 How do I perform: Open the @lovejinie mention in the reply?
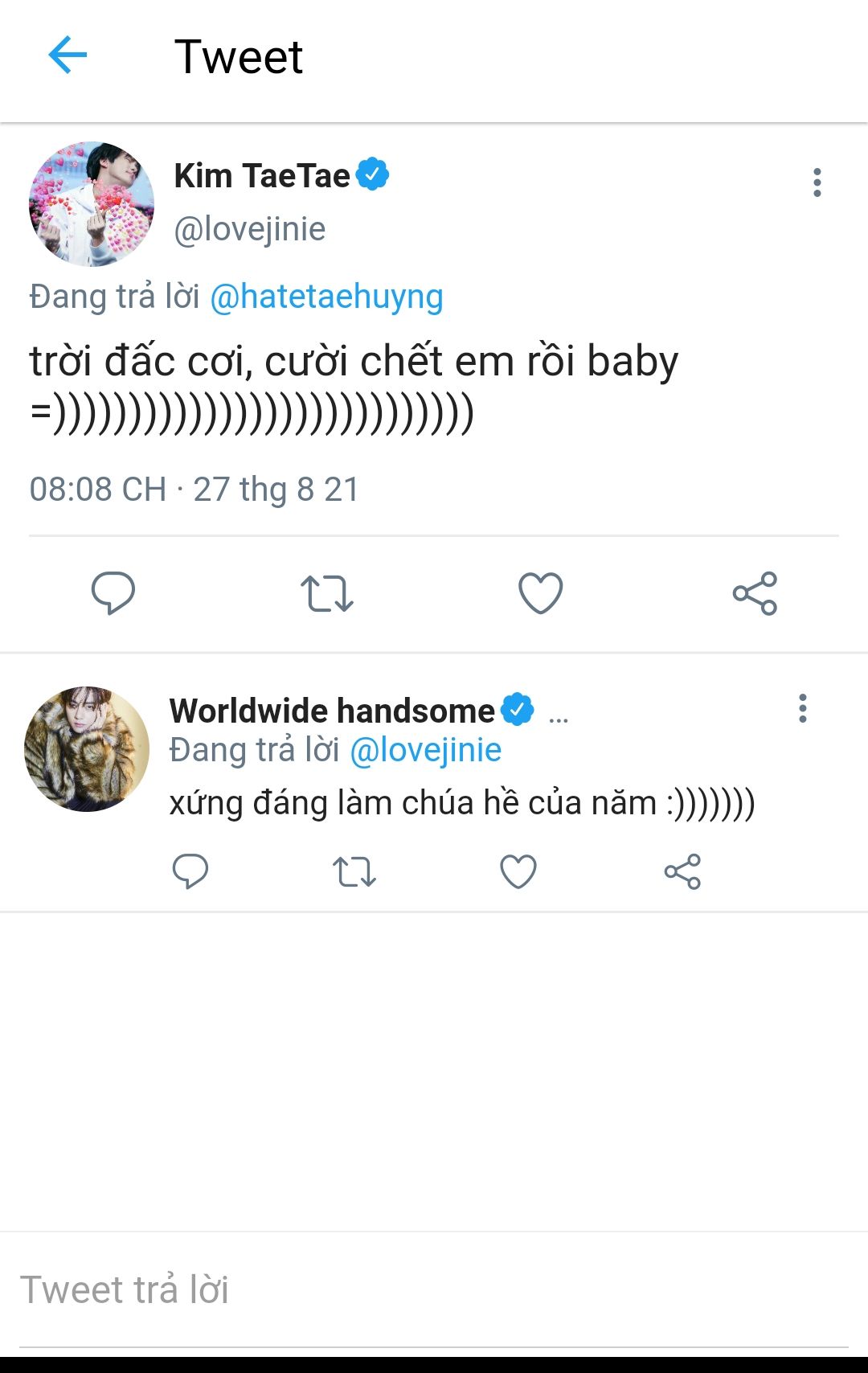click(426, 750)
